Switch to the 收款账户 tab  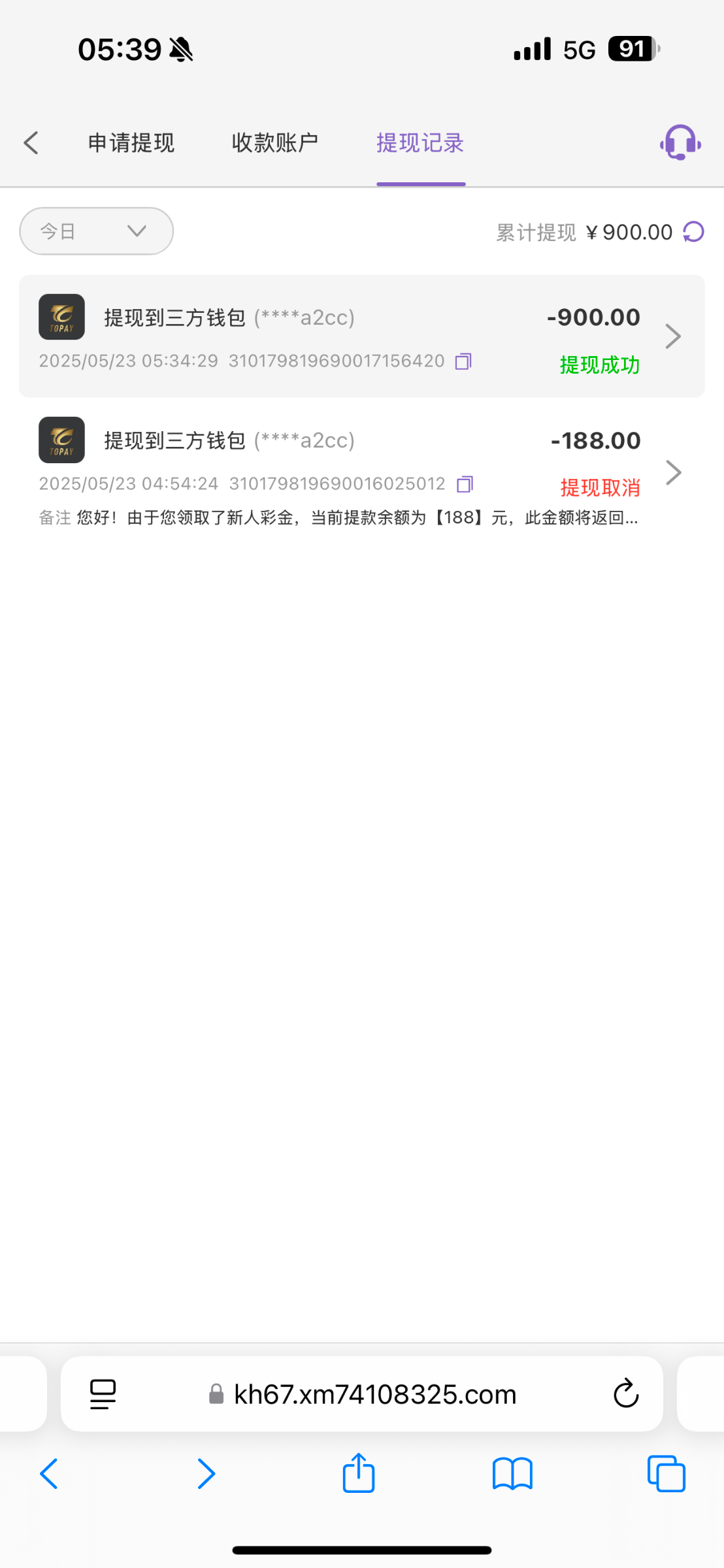click(x=275, y=142)
